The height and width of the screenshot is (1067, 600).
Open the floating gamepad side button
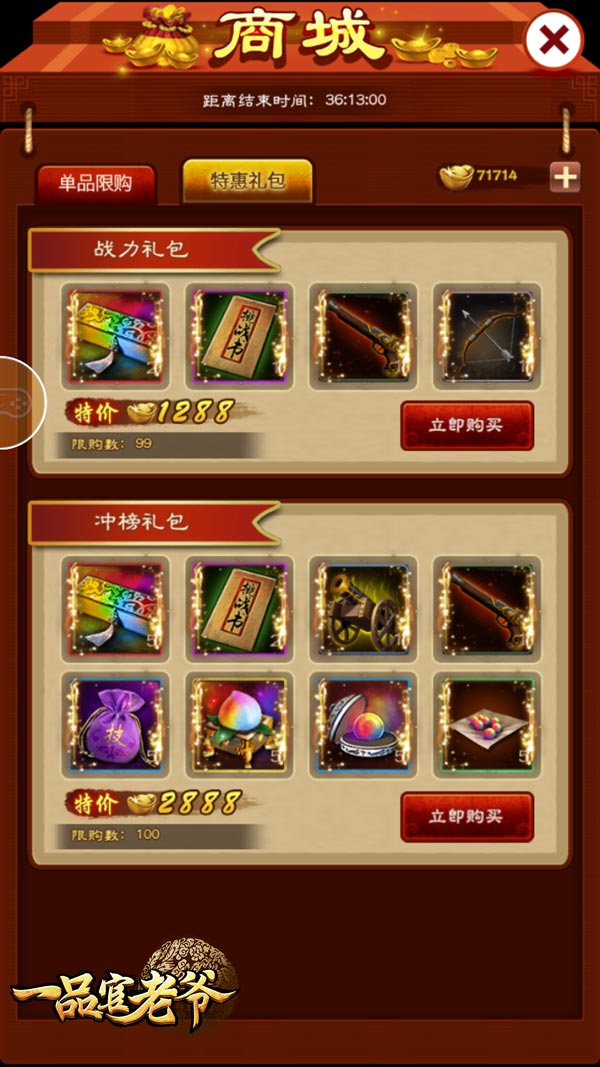click(18, 402)
